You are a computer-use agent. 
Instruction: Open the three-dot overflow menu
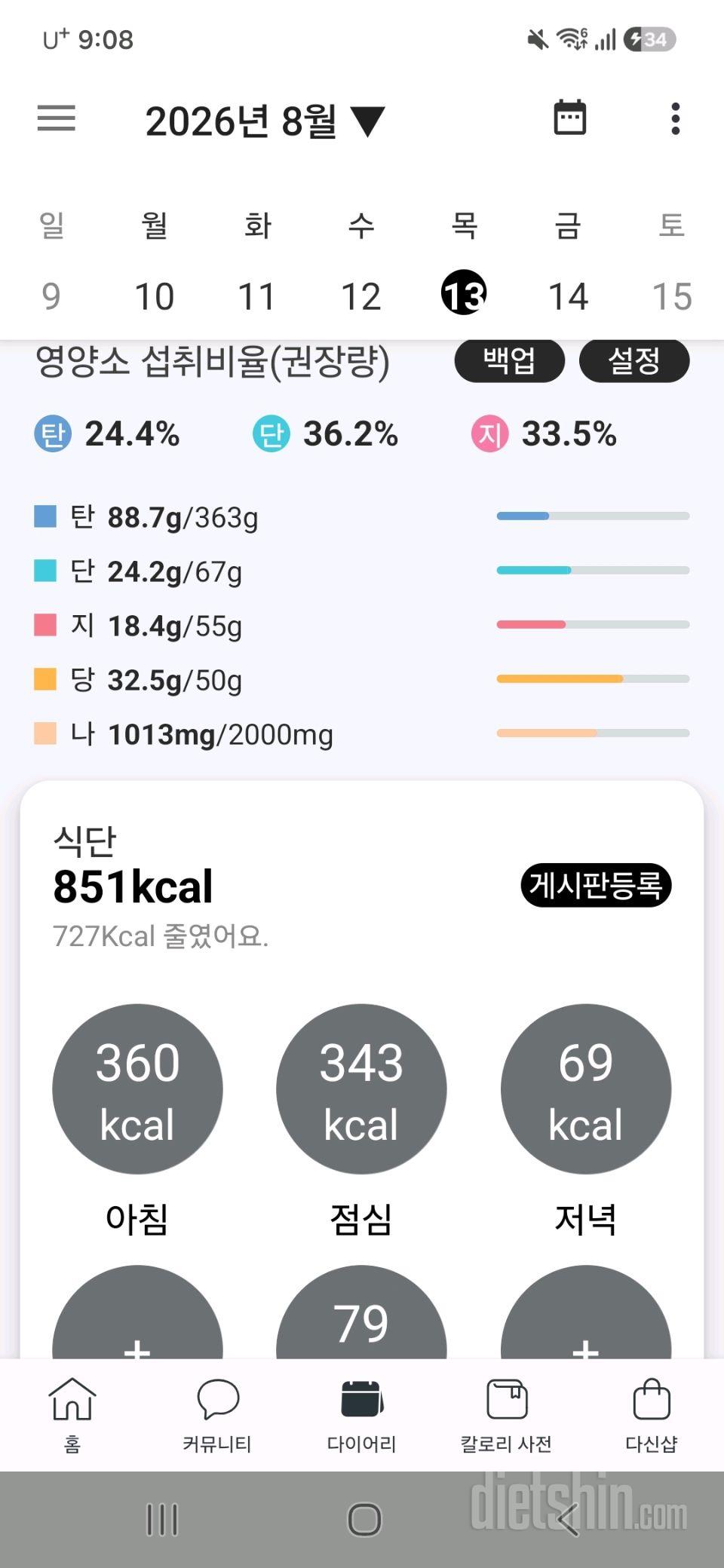[x=675, y=119]
